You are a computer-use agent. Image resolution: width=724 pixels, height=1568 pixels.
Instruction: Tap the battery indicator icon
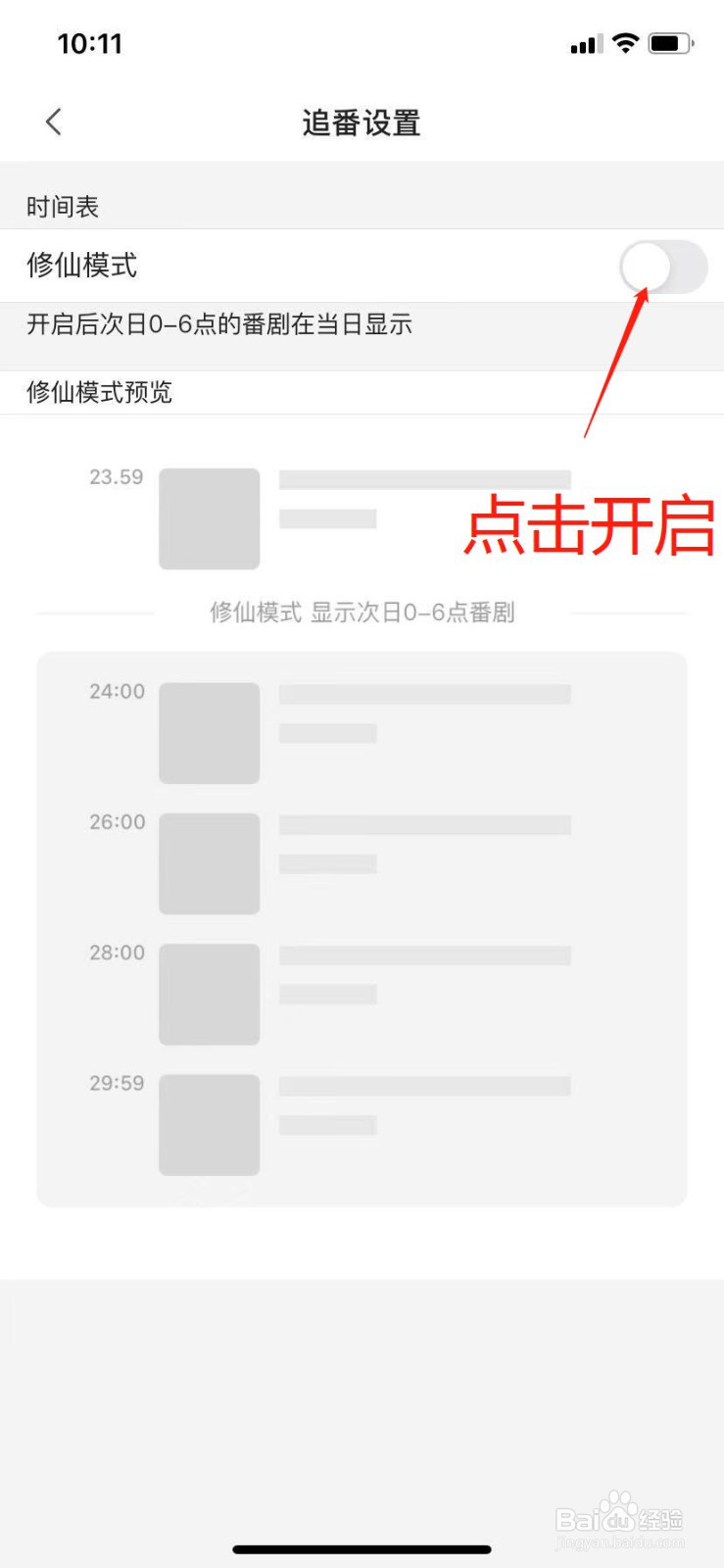coord(670,42)
